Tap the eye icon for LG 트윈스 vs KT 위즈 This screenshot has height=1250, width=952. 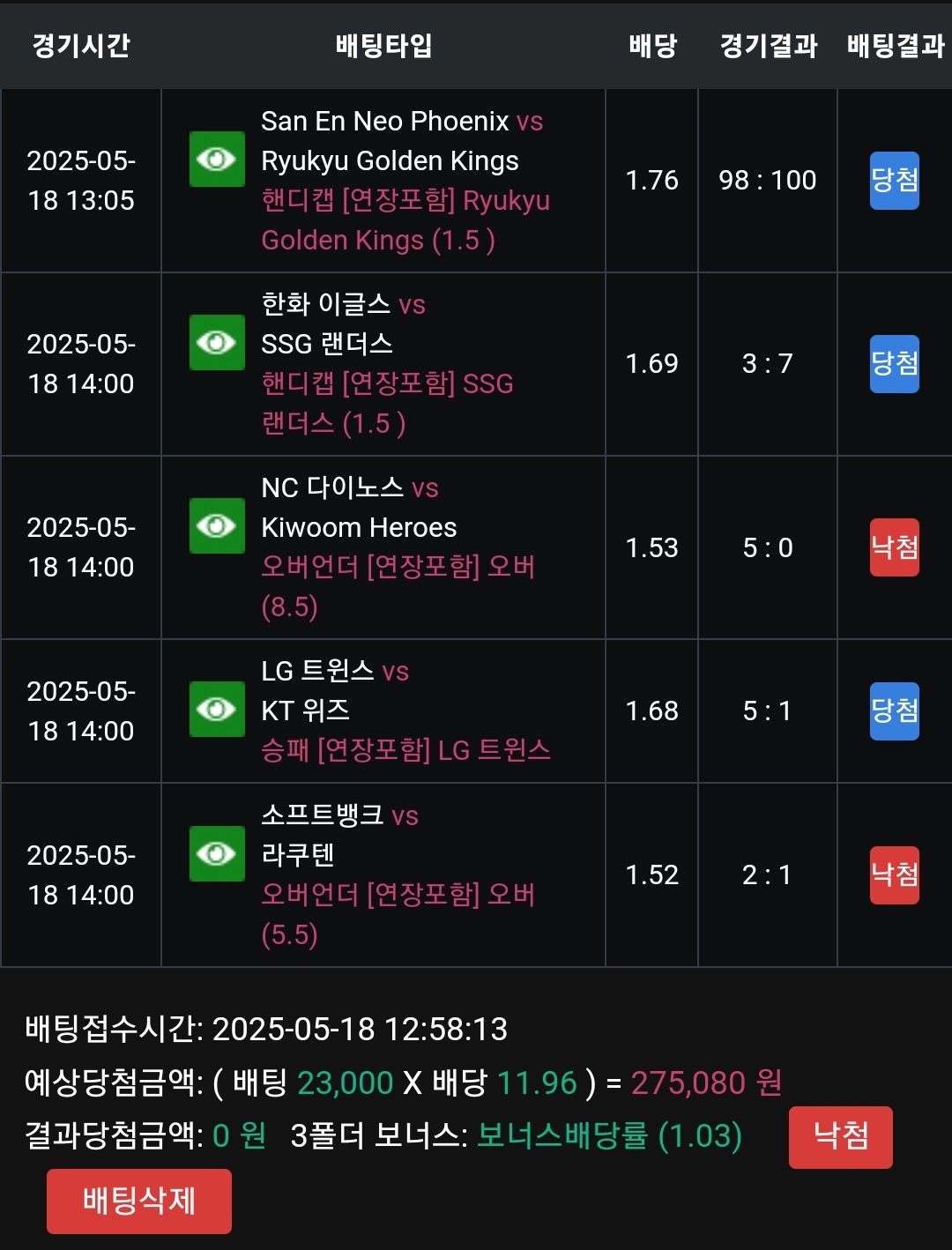pos(217,709)
